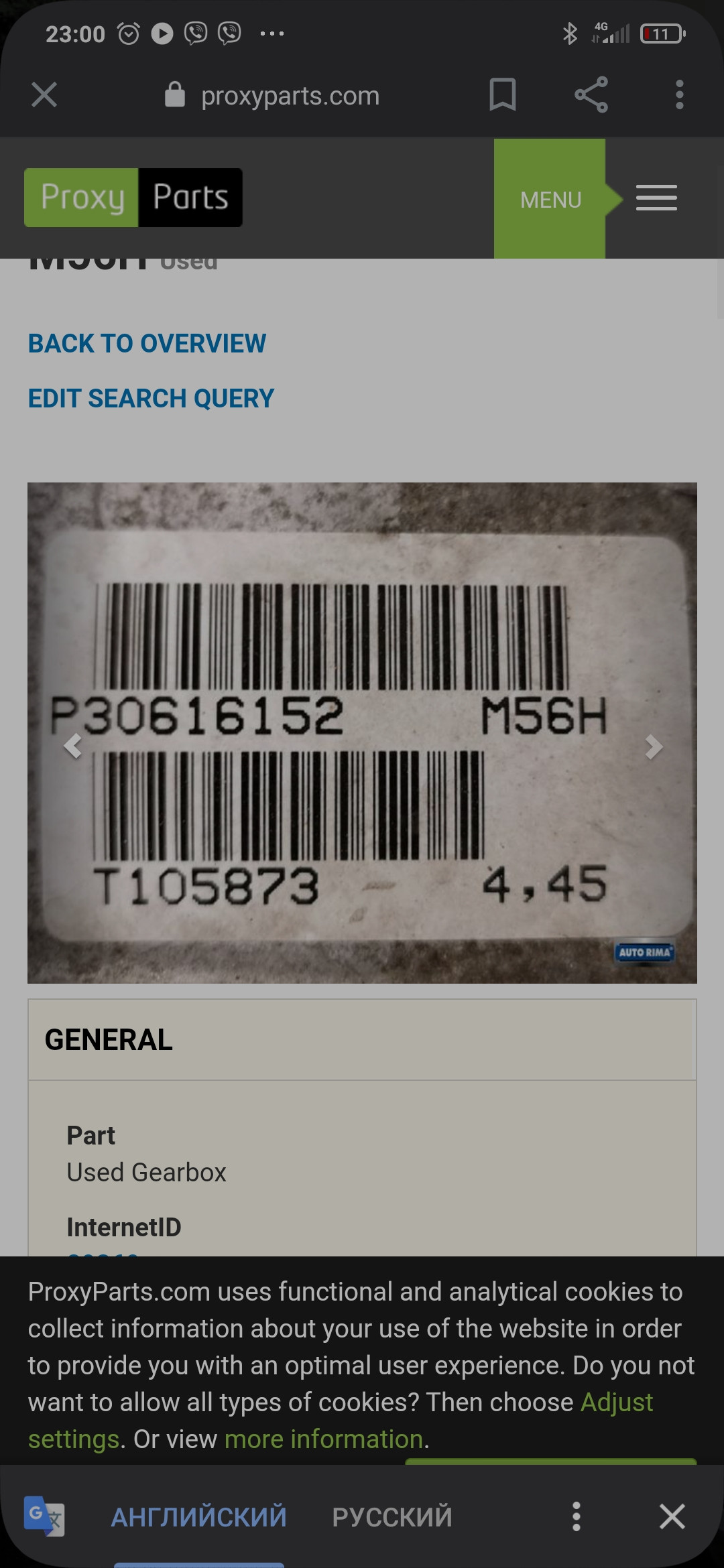The height and width of the screenshot is (1568, 724).
Task: Close the browser custom tab
Action: pyautogui.click(x=44, y=94)
